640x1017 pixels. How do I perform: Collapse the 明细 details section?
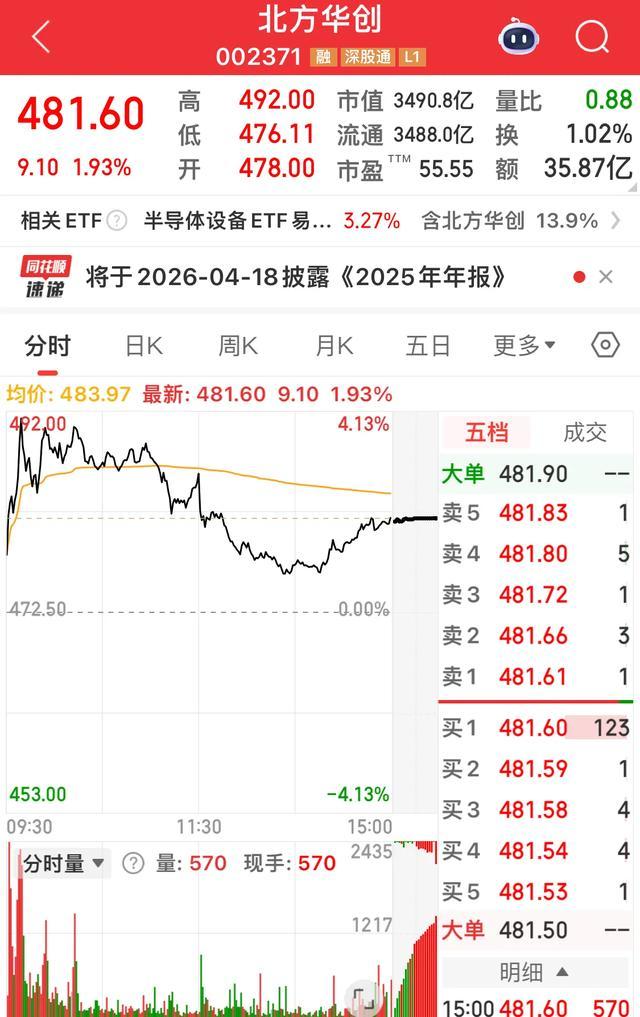pyautogui.click(x=535, y=971)
